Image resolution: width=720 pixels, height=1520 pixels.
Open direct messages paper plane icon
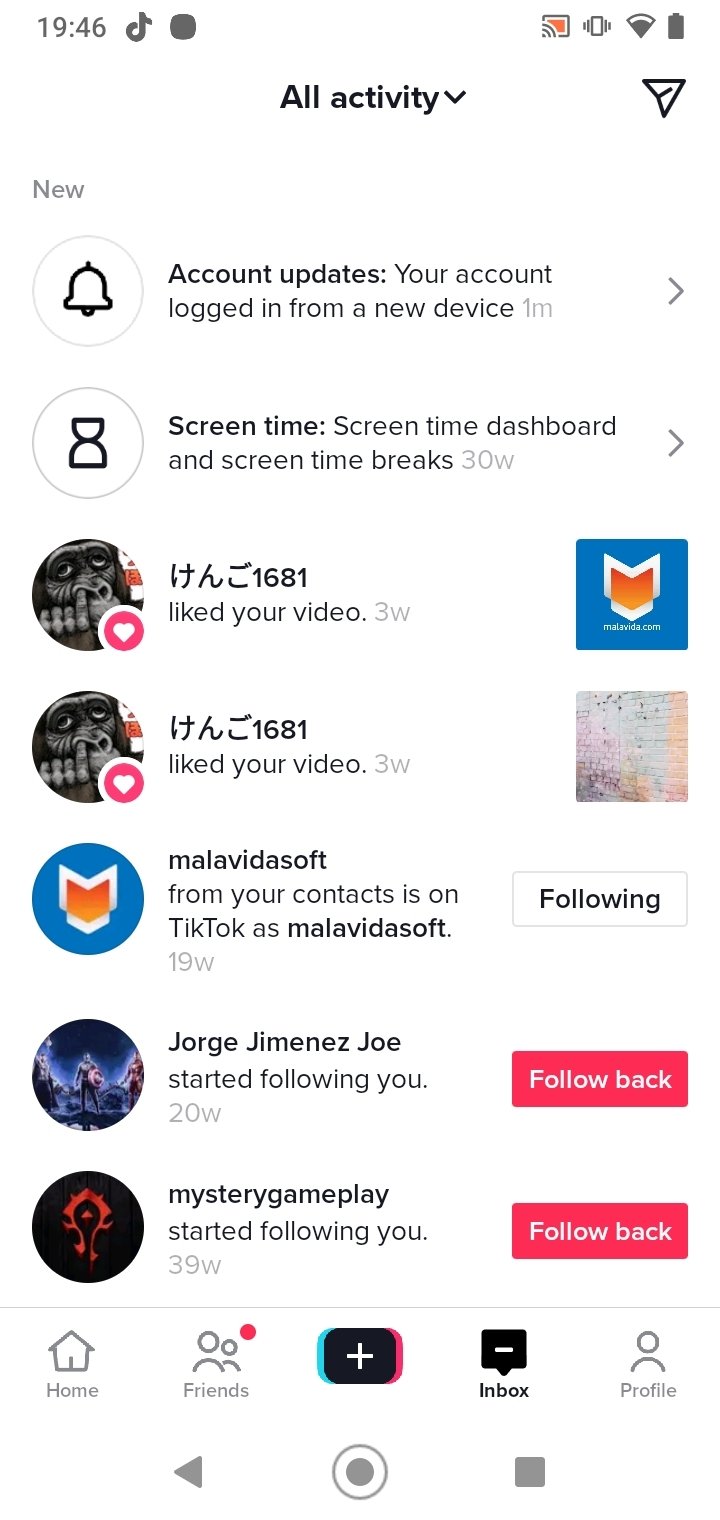pos(663,98)
